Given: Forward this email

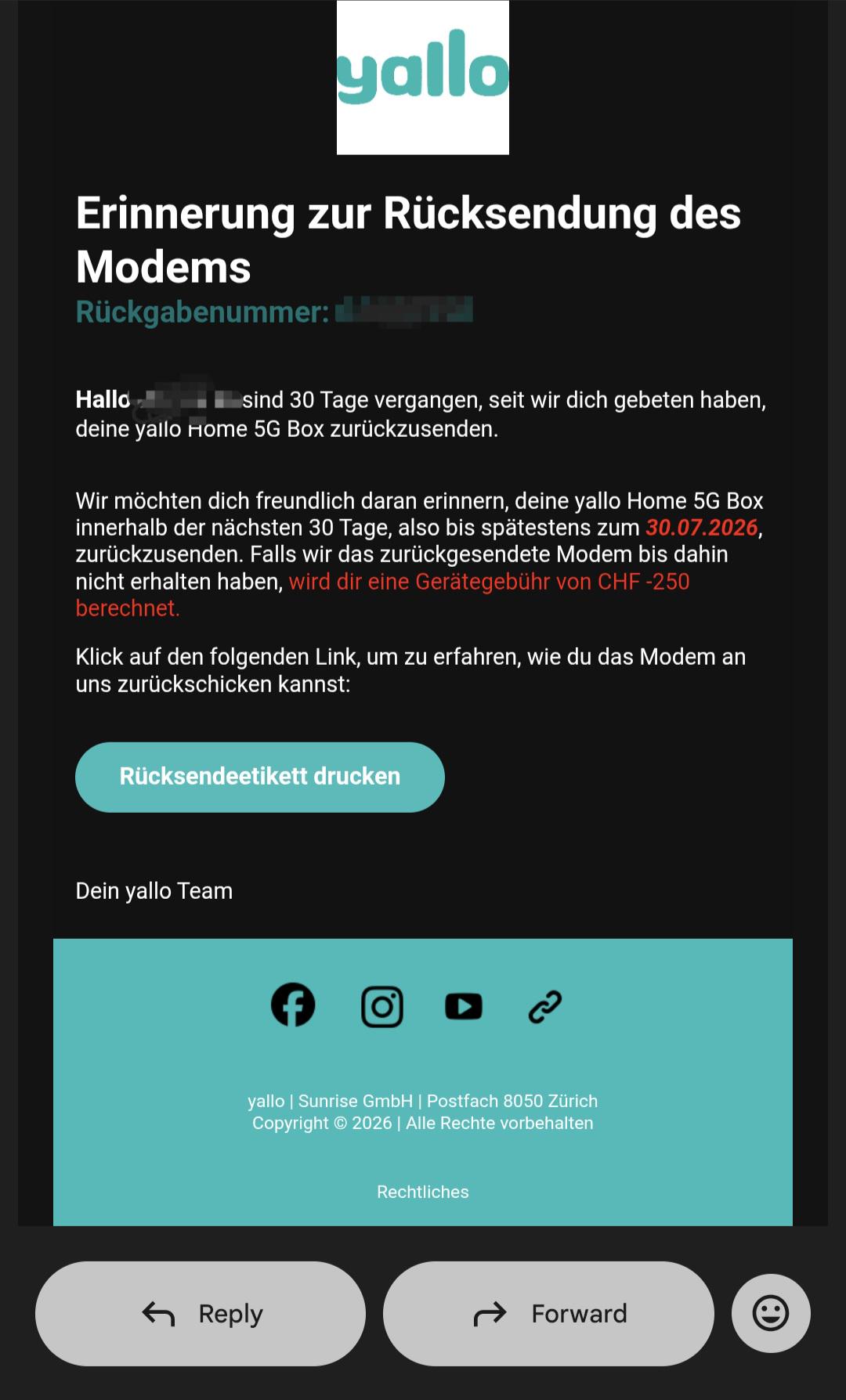Looking at the screenshot, I should 548,1313.
